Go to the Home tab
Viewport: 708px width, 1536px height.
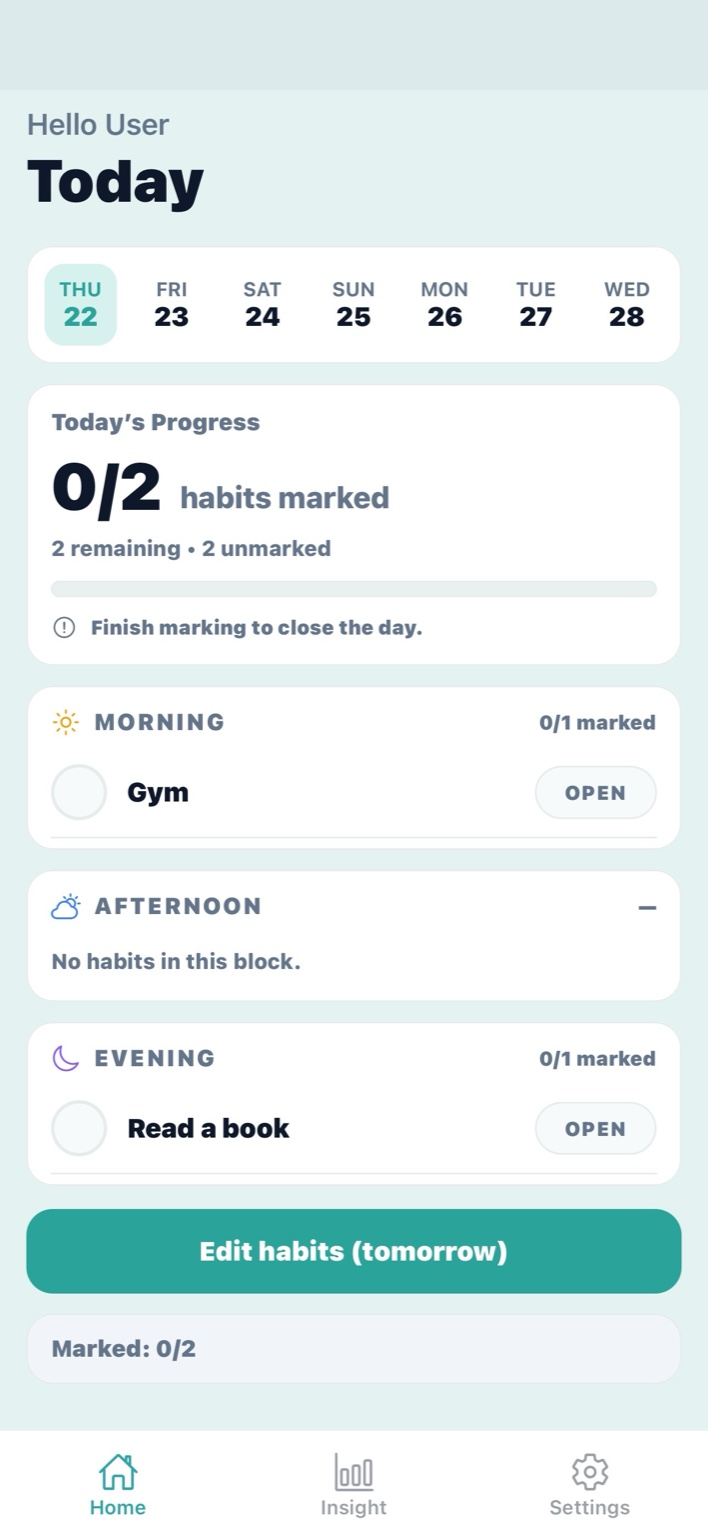[118, 1485]
